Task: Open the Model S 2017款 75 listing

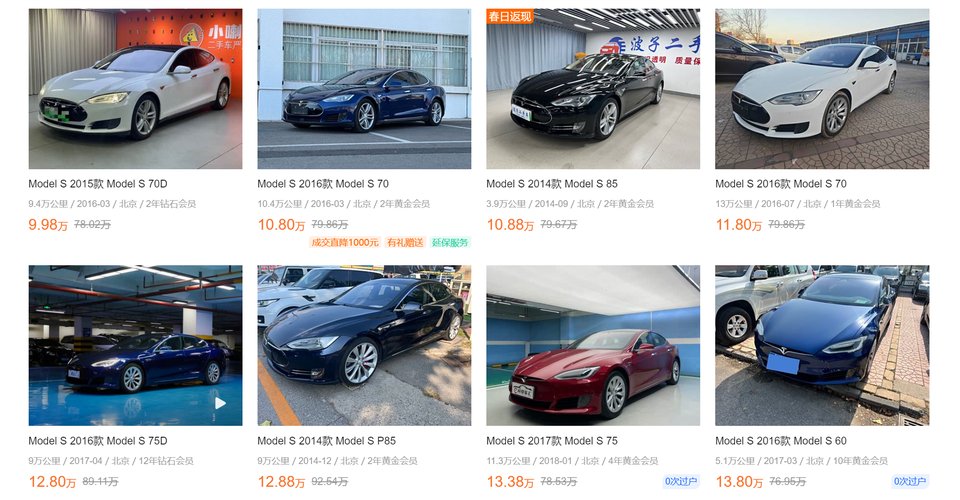Action: (593, 346)
